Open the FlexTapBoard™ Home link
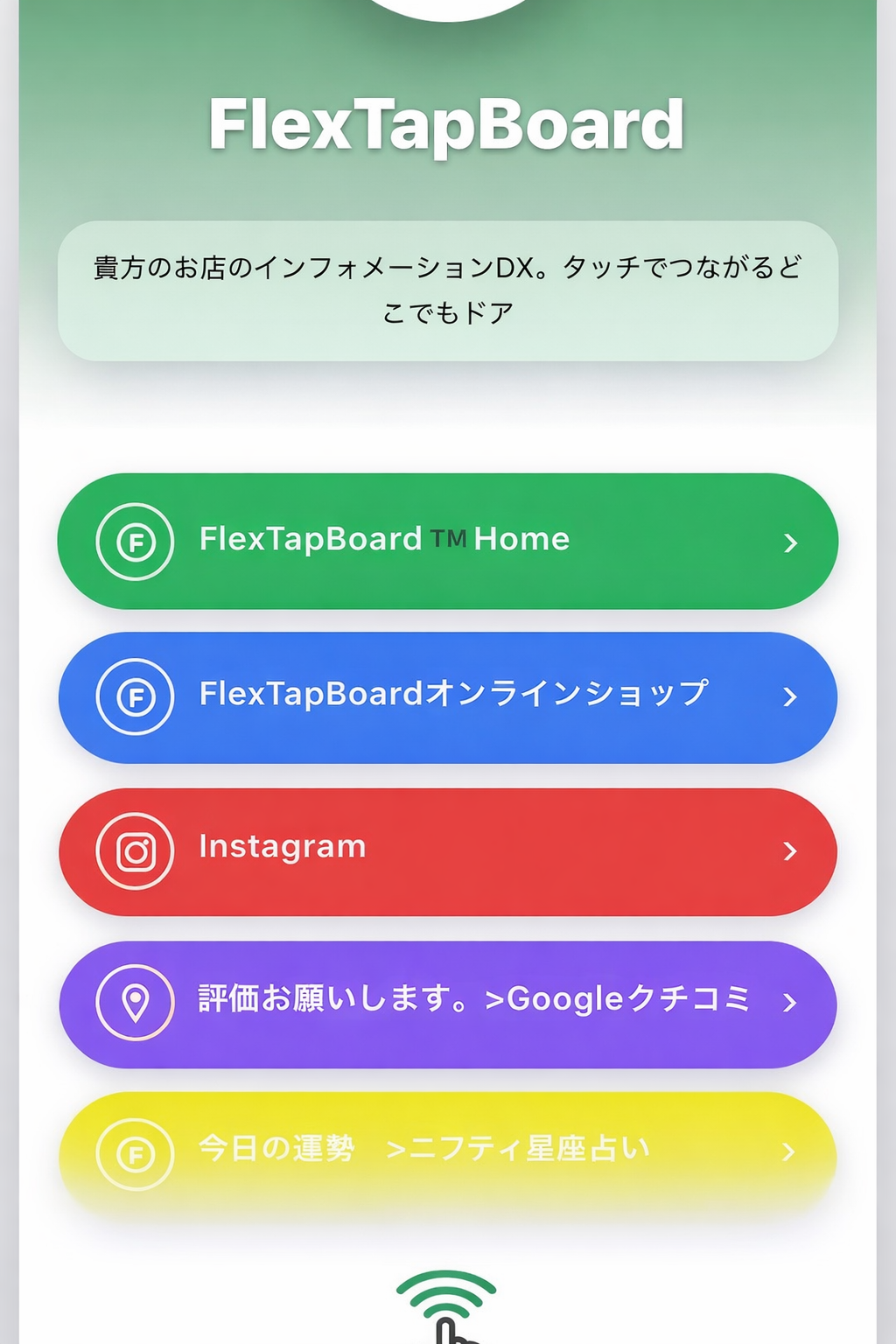This screenshot has height=1344, width=896. 447,541
